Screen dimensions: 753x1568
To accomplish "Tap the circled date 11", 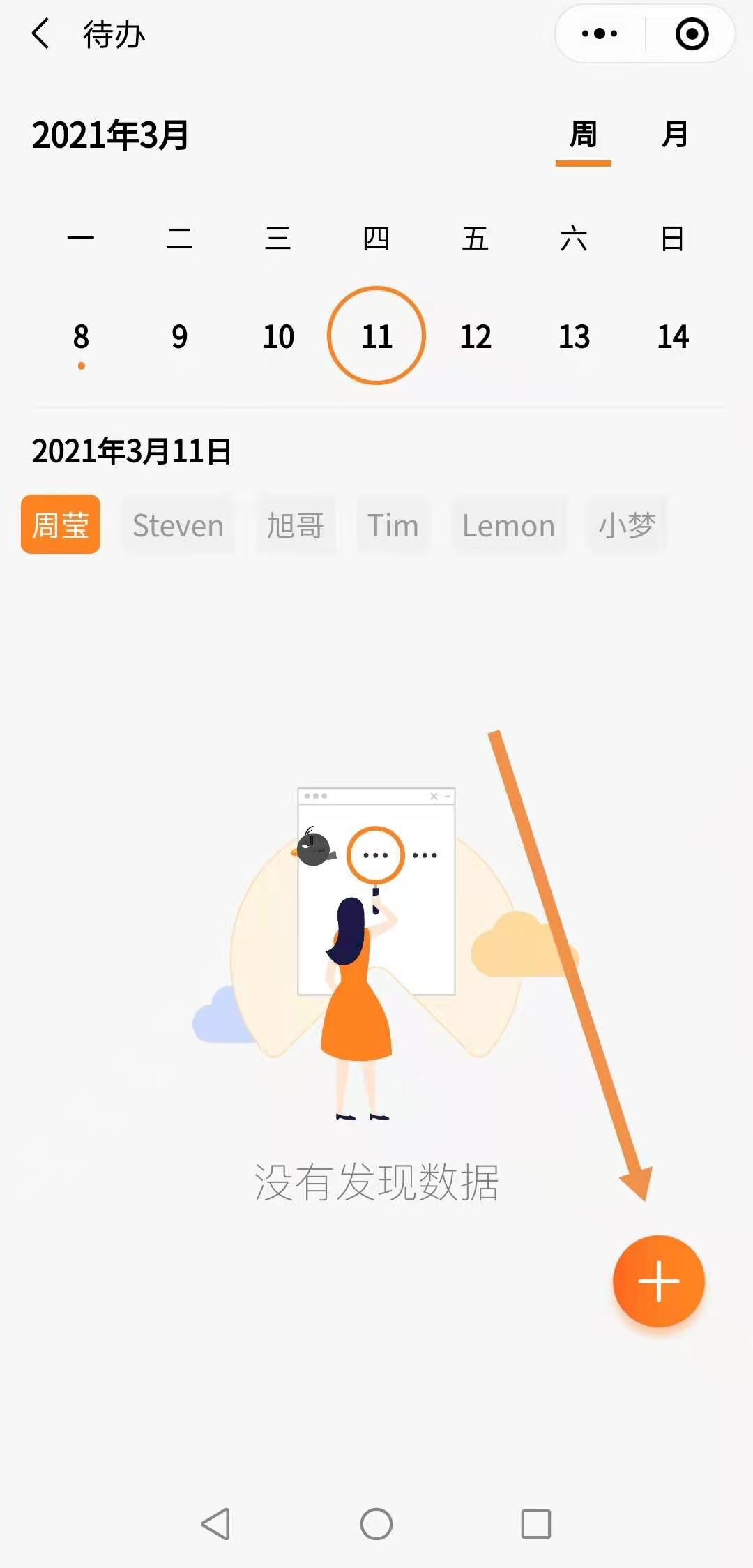I will click(376, 336).
